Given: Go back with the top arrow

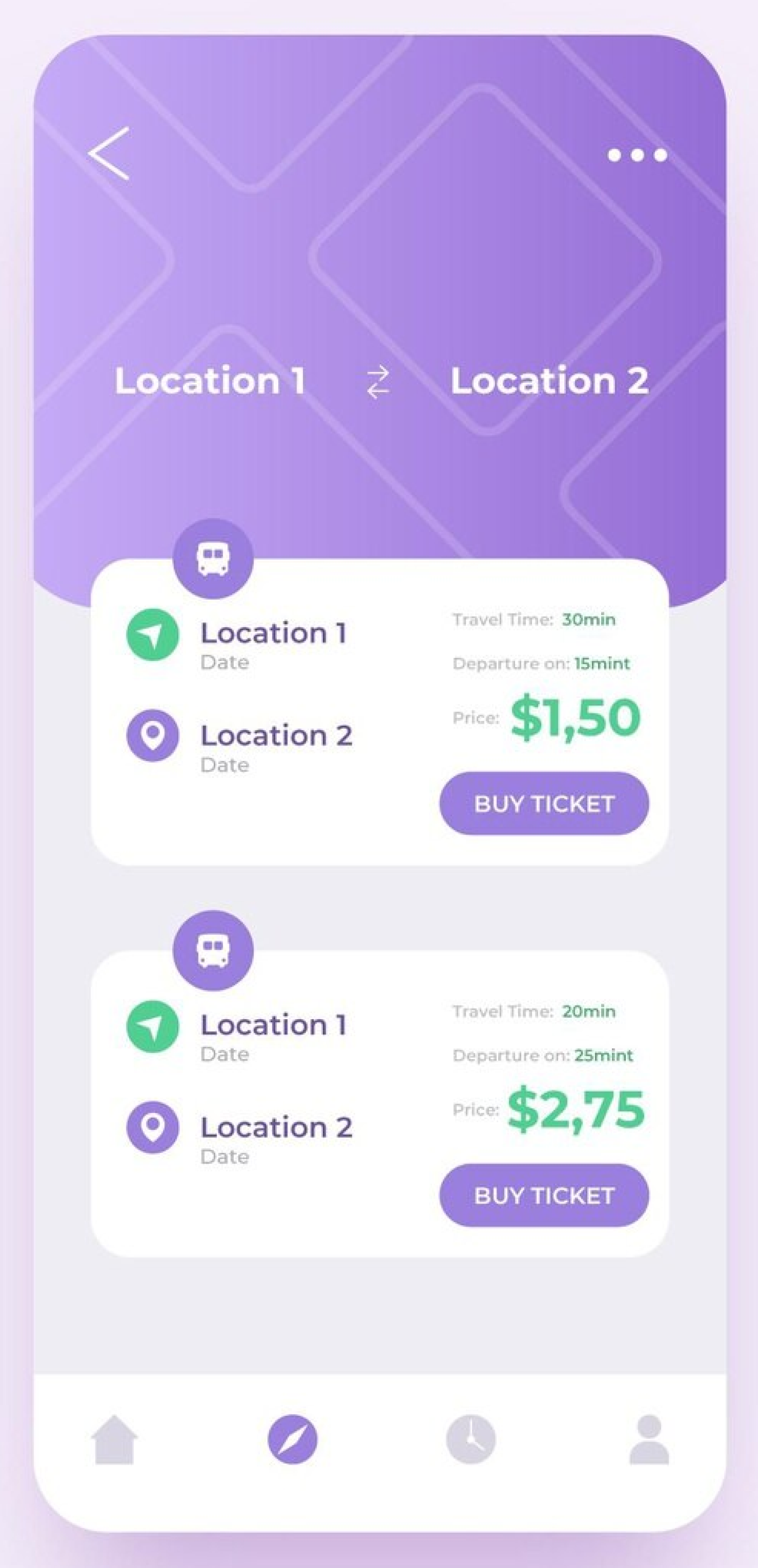Looking at the screenshot, I should 110,153.
